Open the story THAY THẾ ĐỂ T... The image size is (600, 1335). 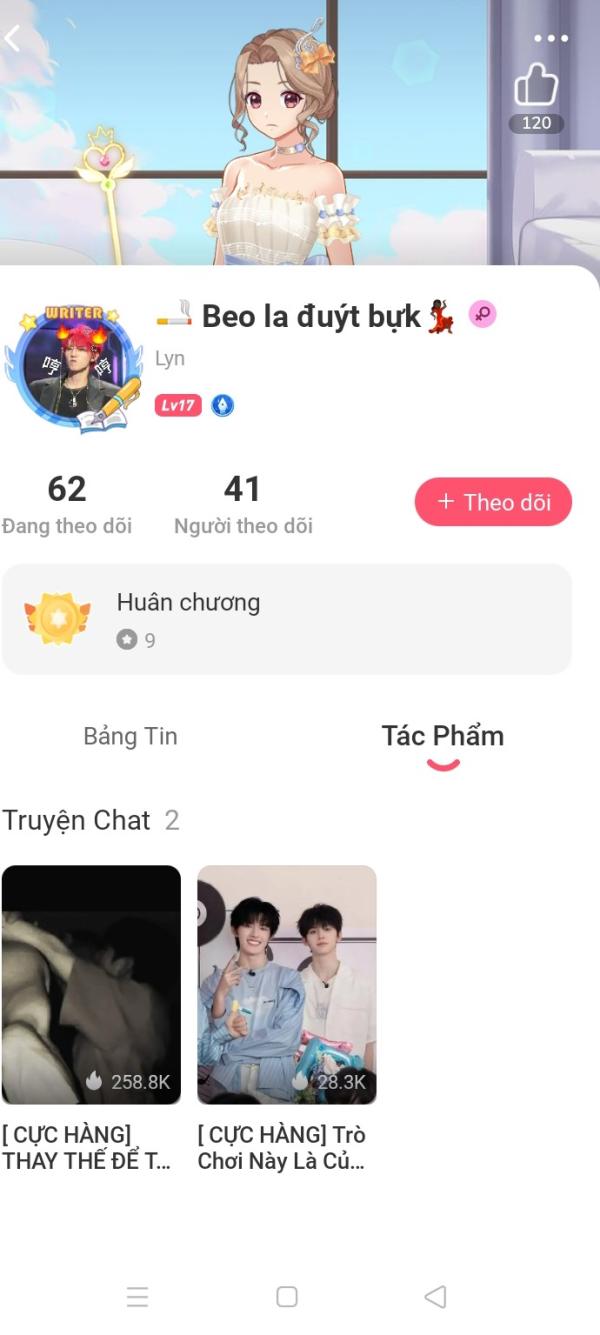tap(91, 985)
